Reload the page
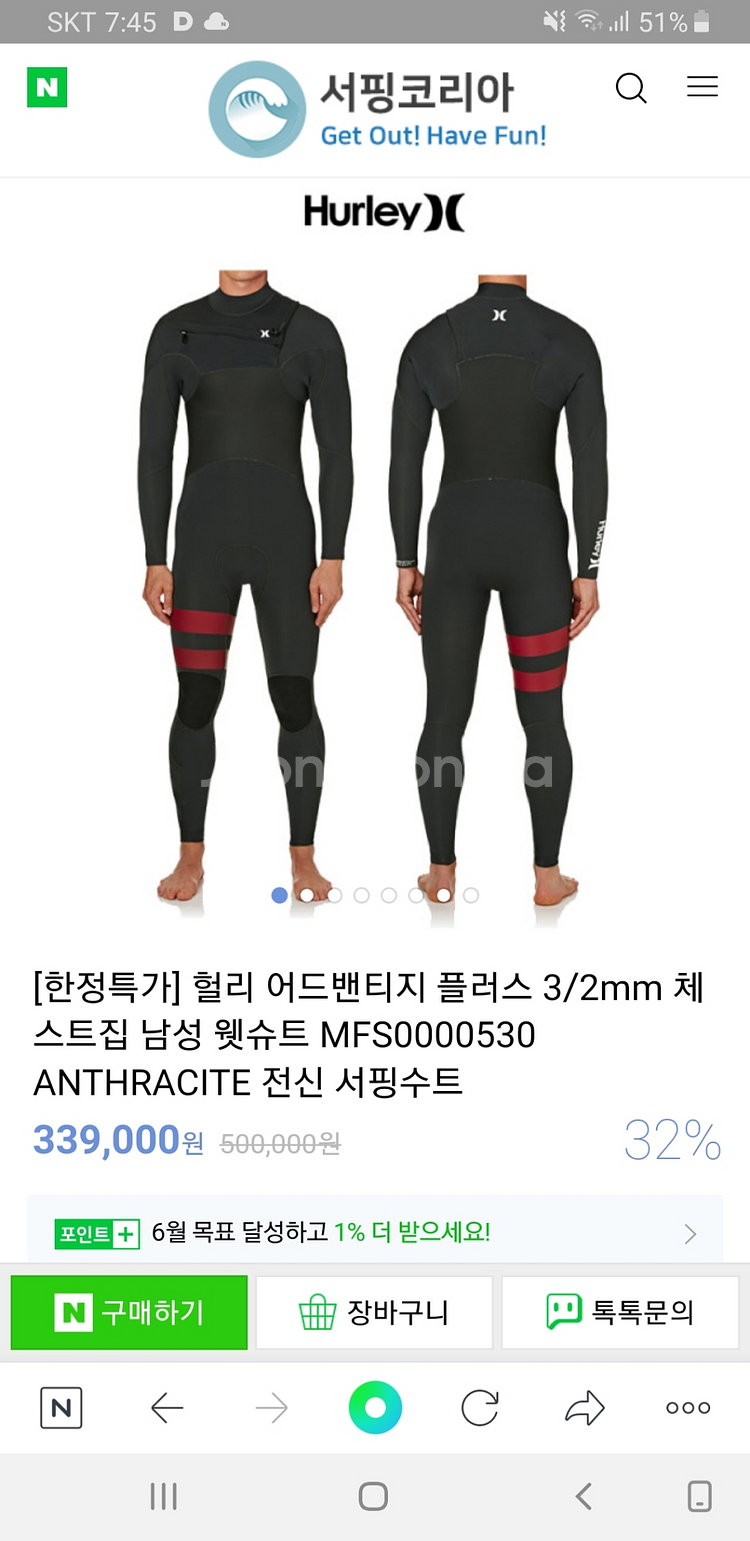Viewport: 750px width, 1541px height. tap(480, 1408)
